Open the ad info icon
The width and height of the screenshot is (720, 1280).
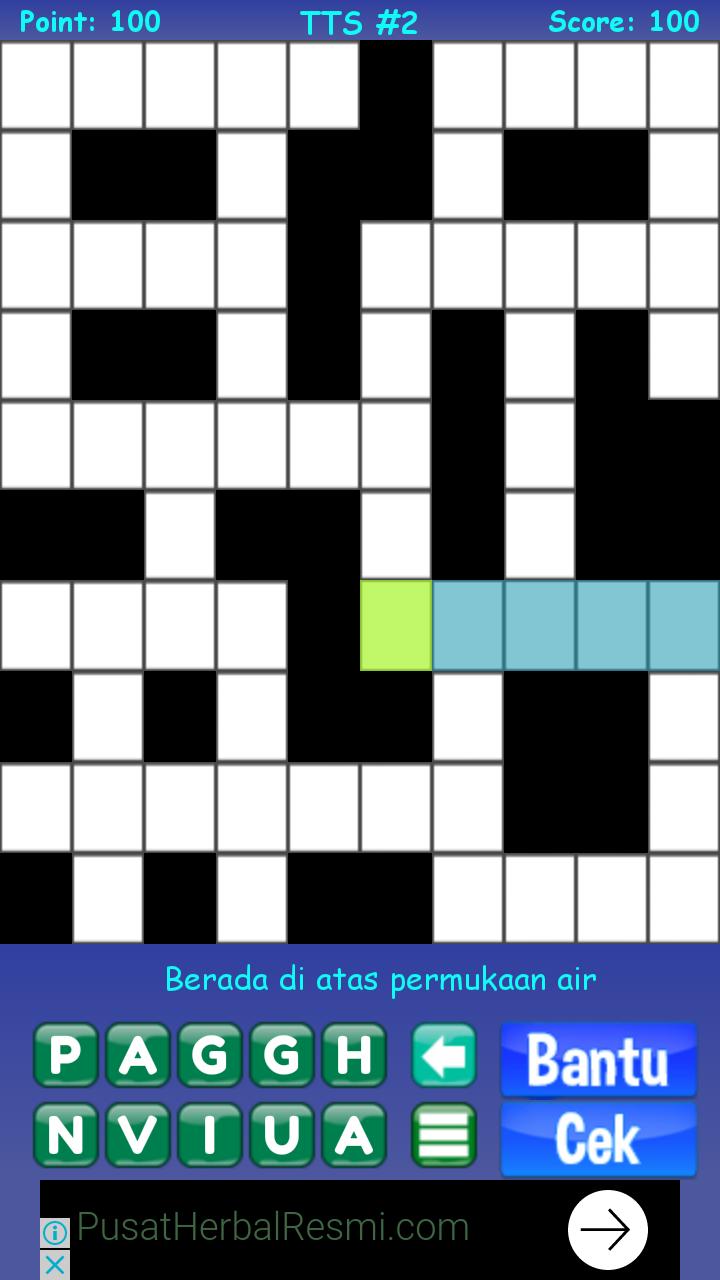(55, 1233)
